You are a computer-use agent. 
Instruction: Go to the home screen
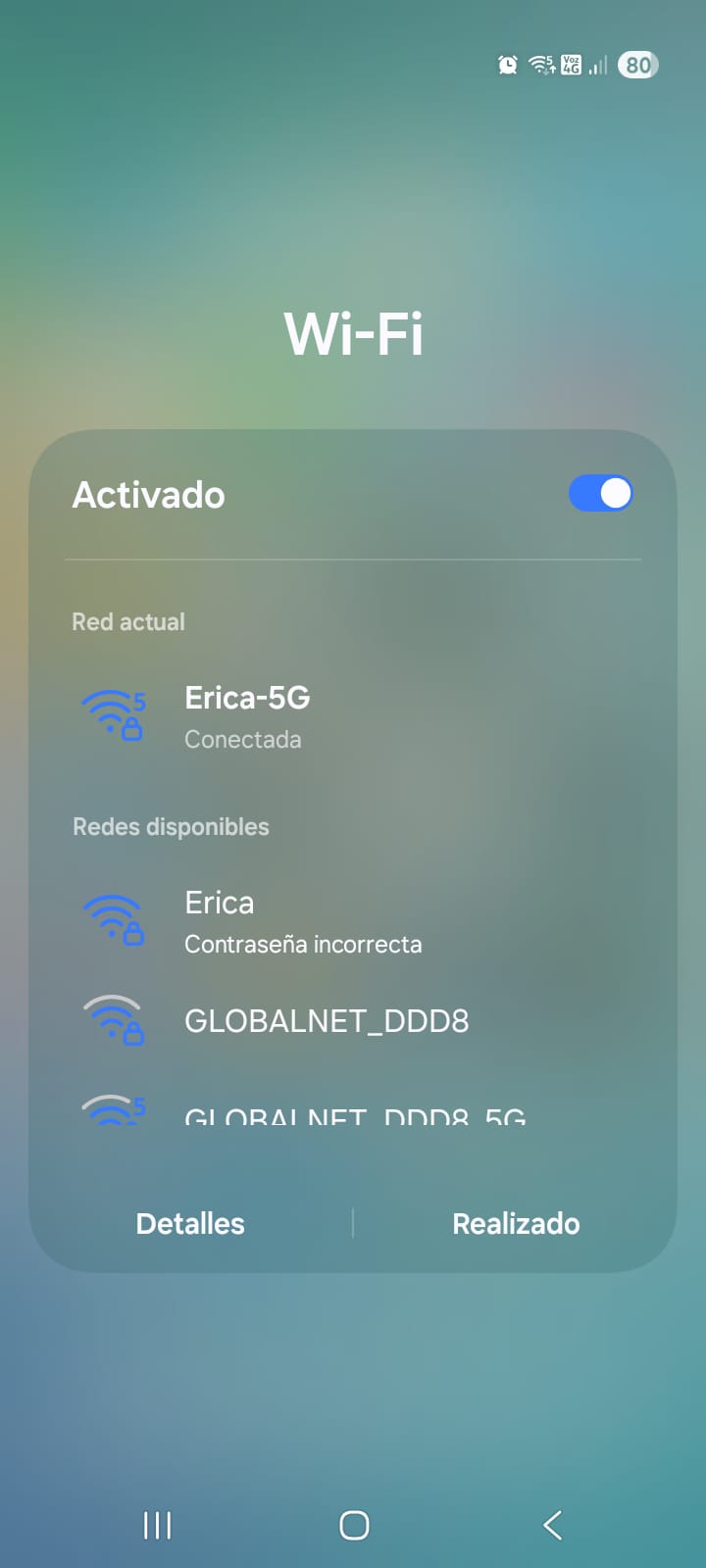click(354, 1525)
